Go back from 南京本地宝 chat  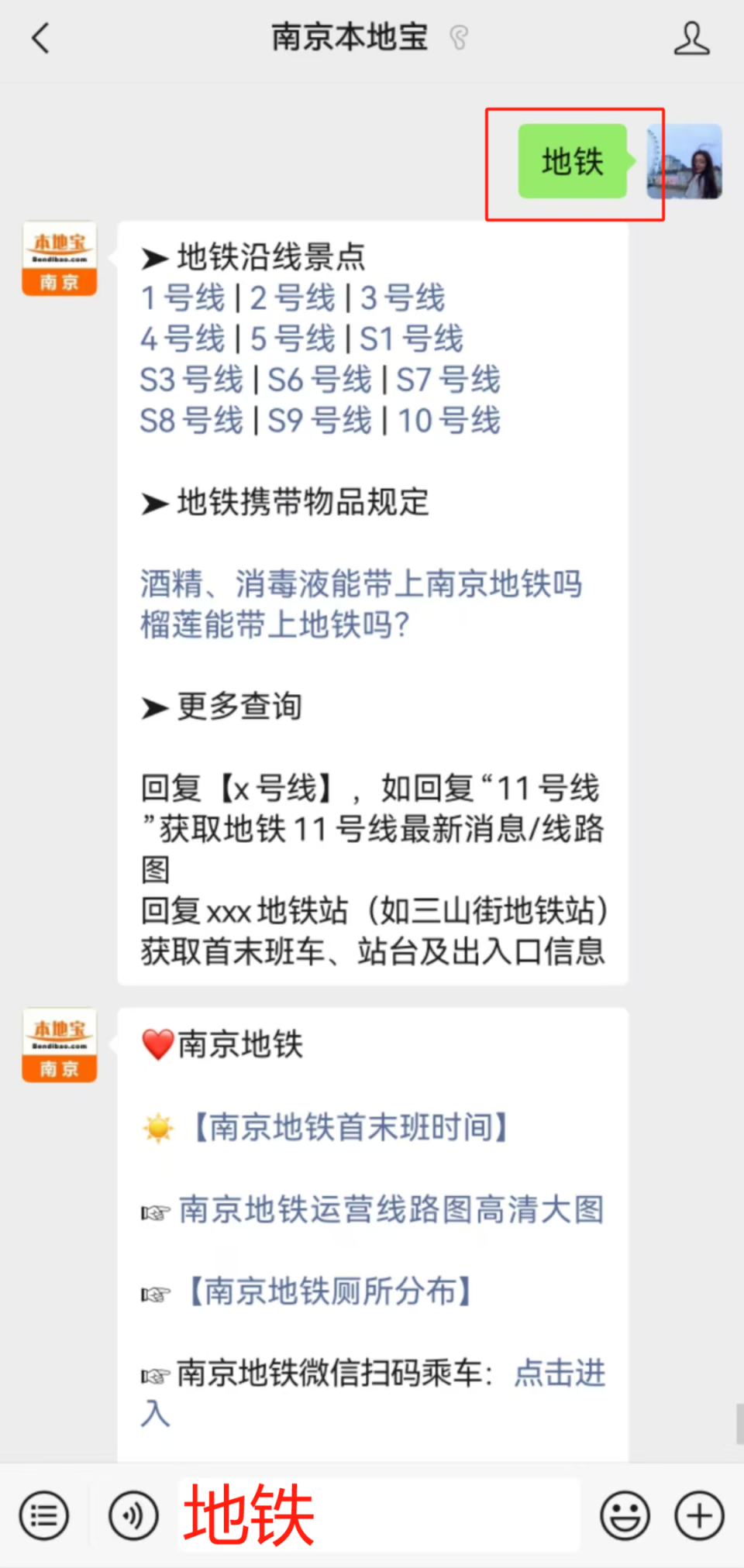[41, 38]
